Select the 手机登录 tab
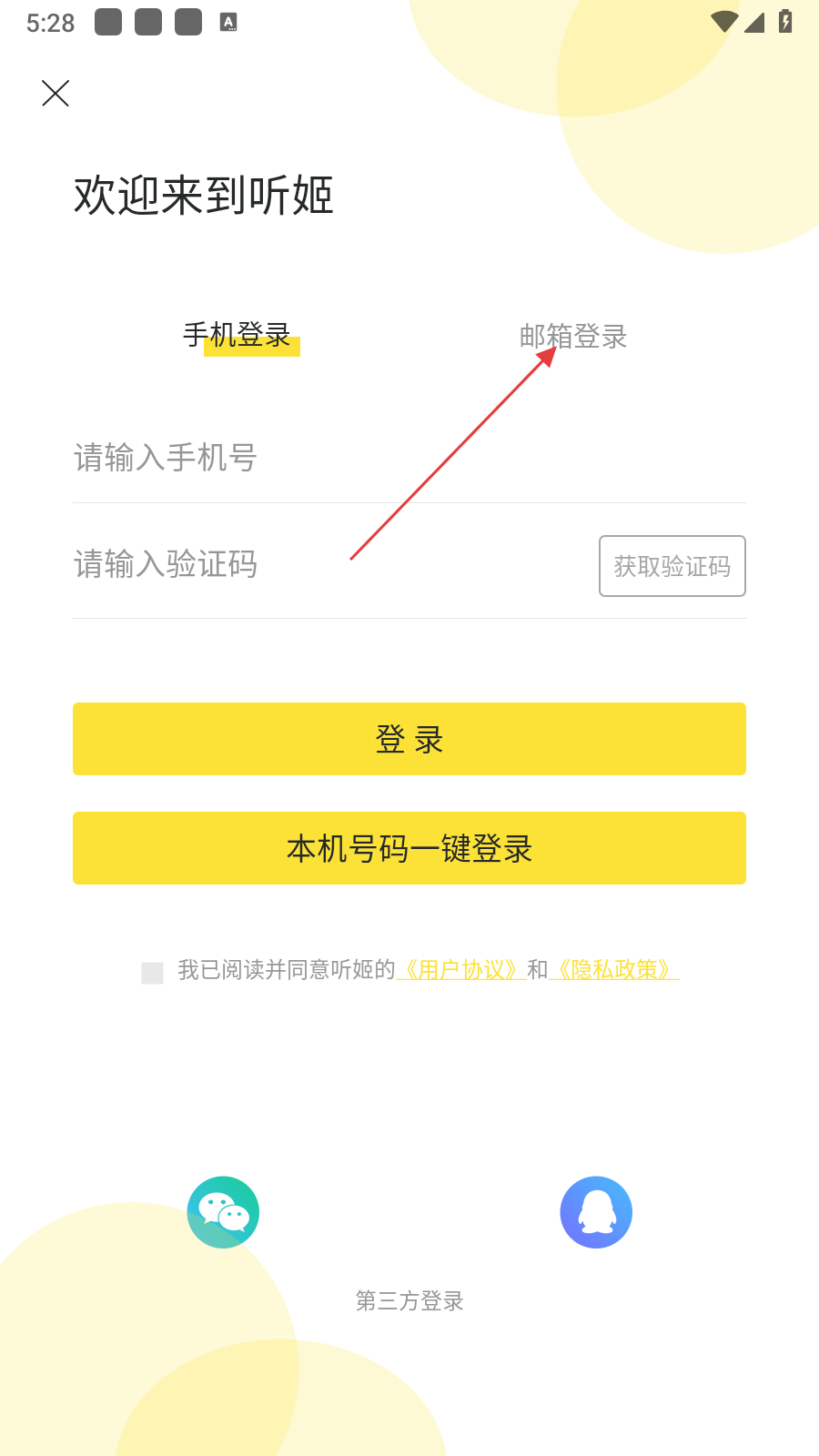Screen dimensions: 819x1456 coord(237,336)
